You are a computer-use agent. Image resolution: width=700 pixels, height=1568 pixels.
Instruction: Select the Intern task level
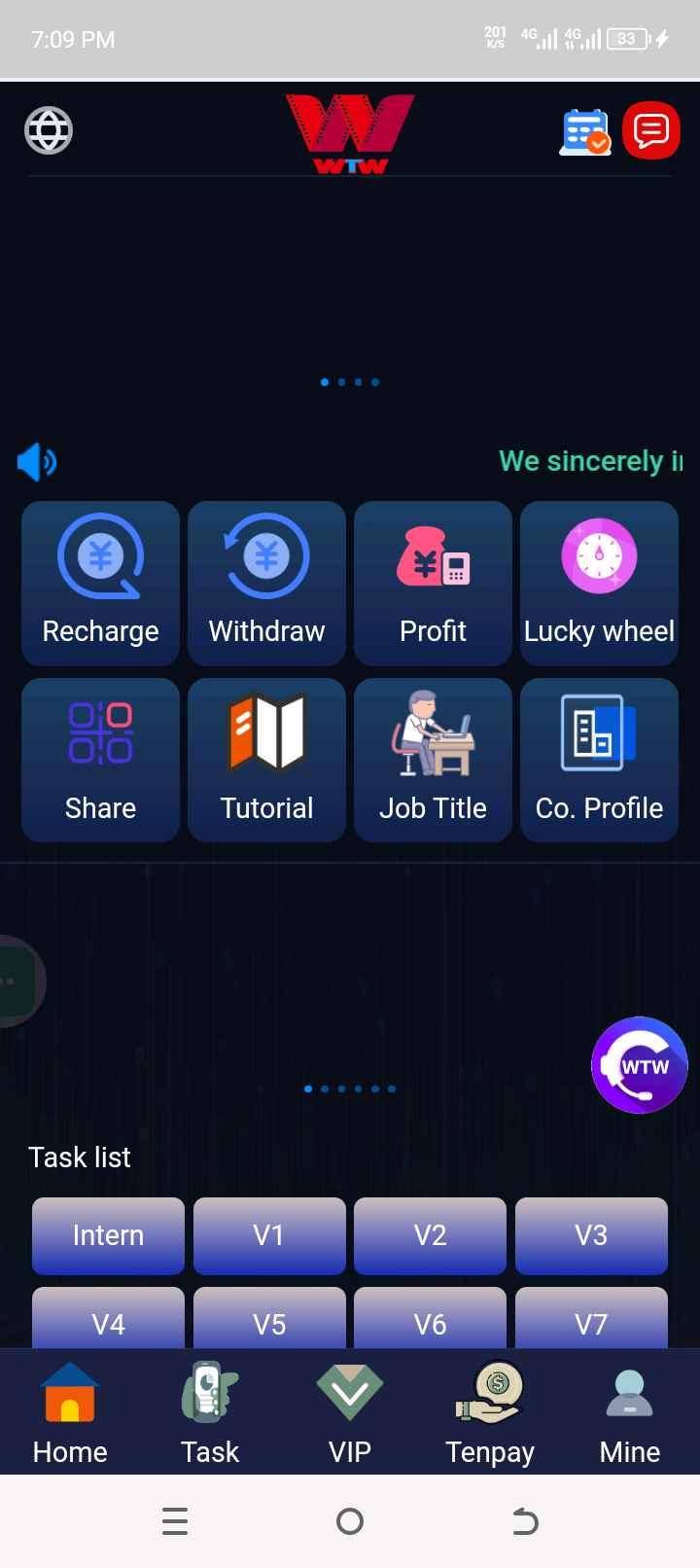click(108, 1235)
